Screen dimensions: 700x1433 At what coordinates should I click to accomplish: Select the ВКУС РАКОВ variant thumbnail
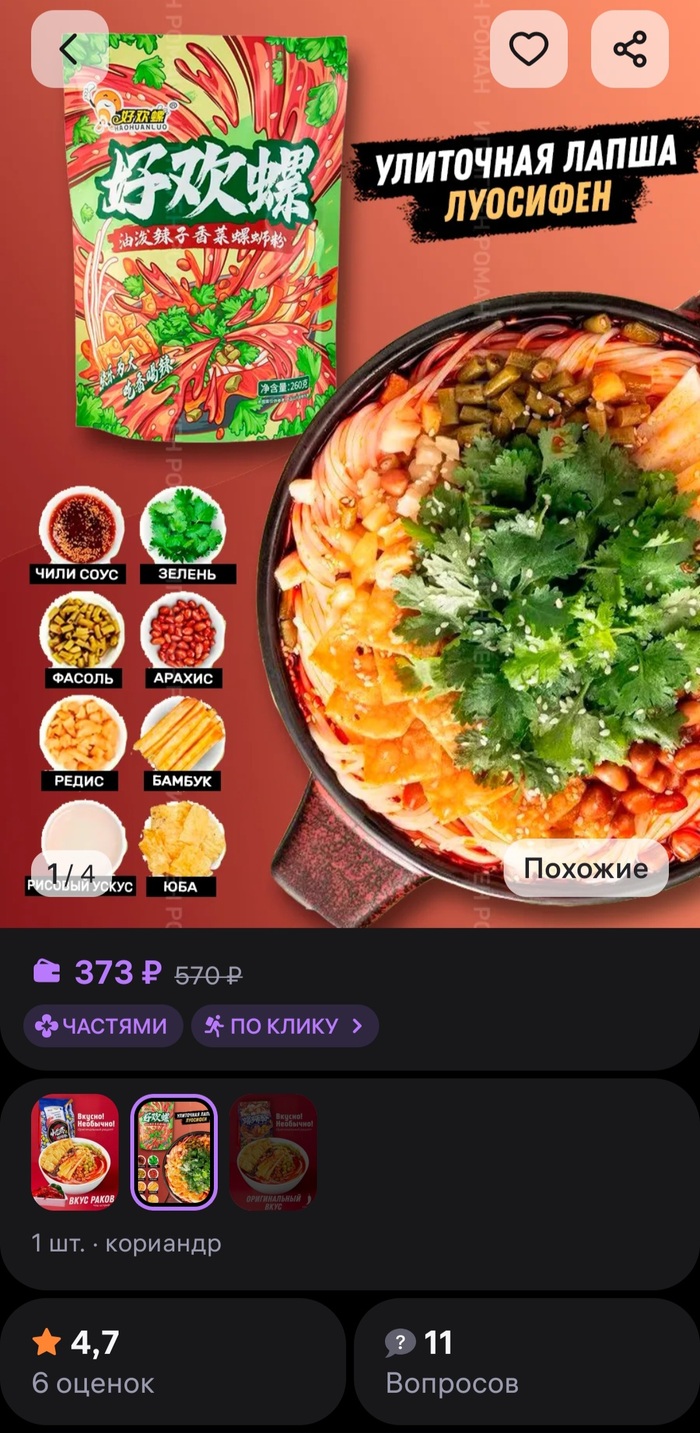pyautogui.click(x=75, y=1152)
